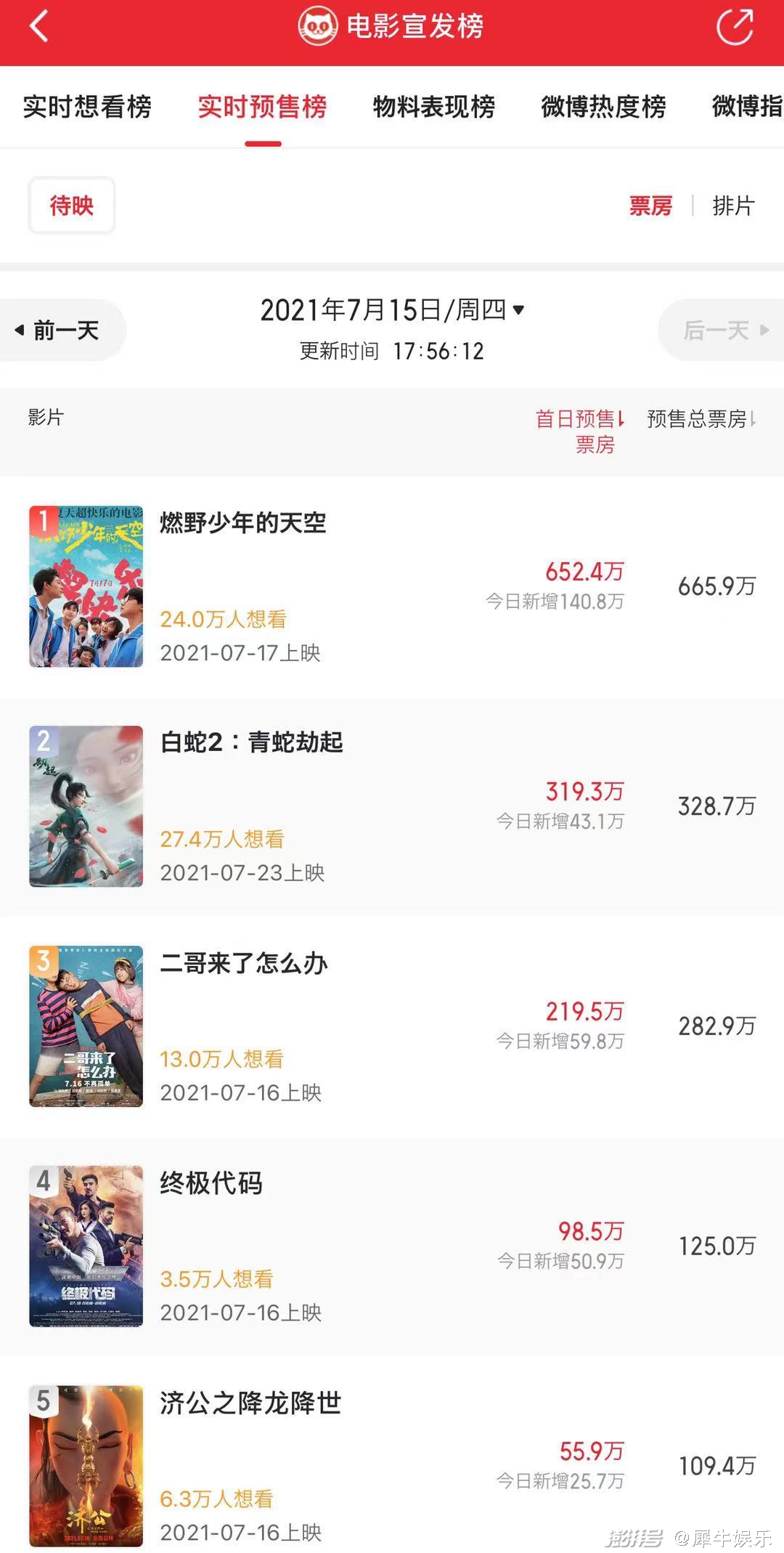Switch to the 排片 view
Screen dimensions: 784x1553
[x=733, y=206]
